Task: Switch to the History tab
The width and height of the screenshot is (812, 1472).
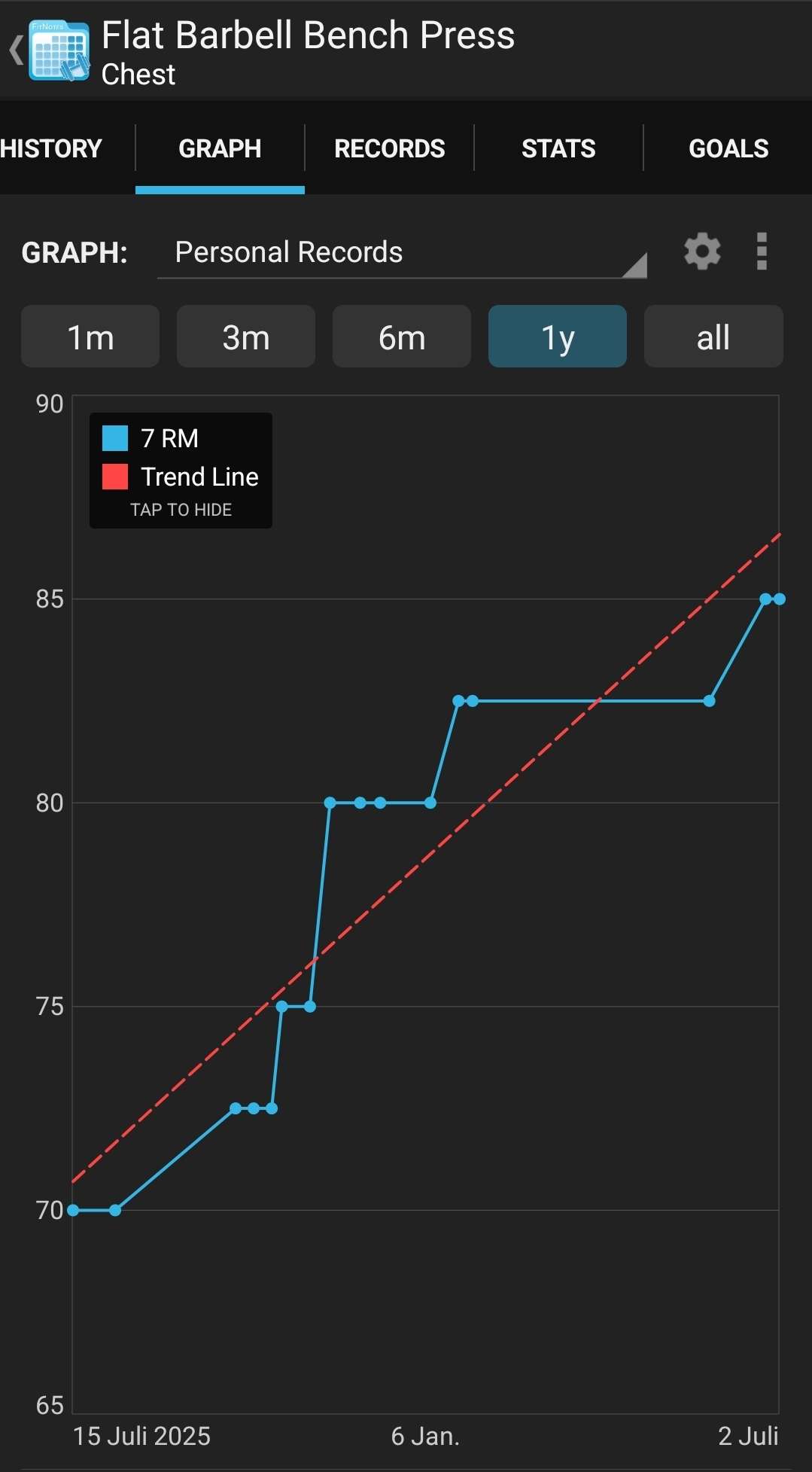Action: [x=51, y=148]
